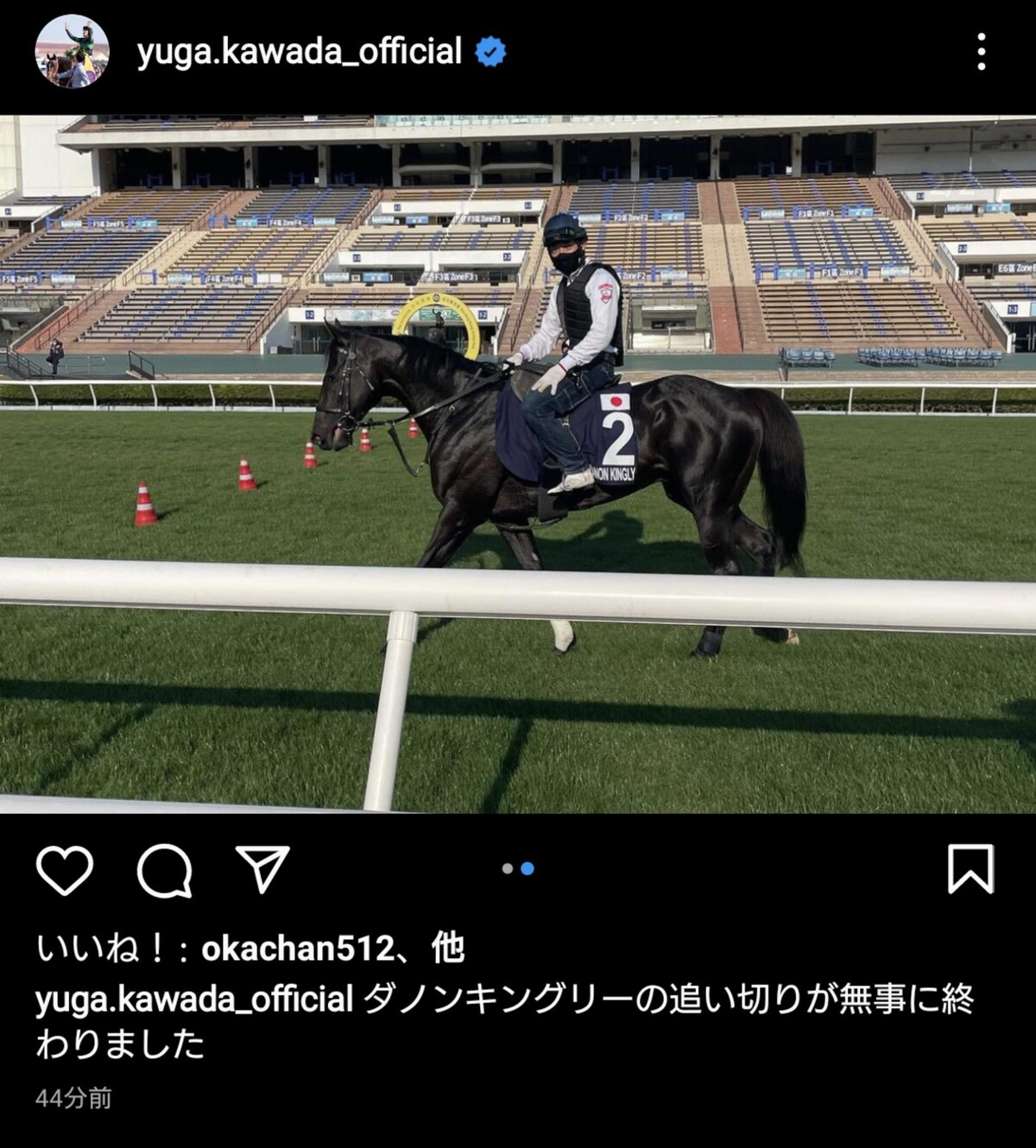Open the post's three-dot overflow menu

tap(981, 52)
